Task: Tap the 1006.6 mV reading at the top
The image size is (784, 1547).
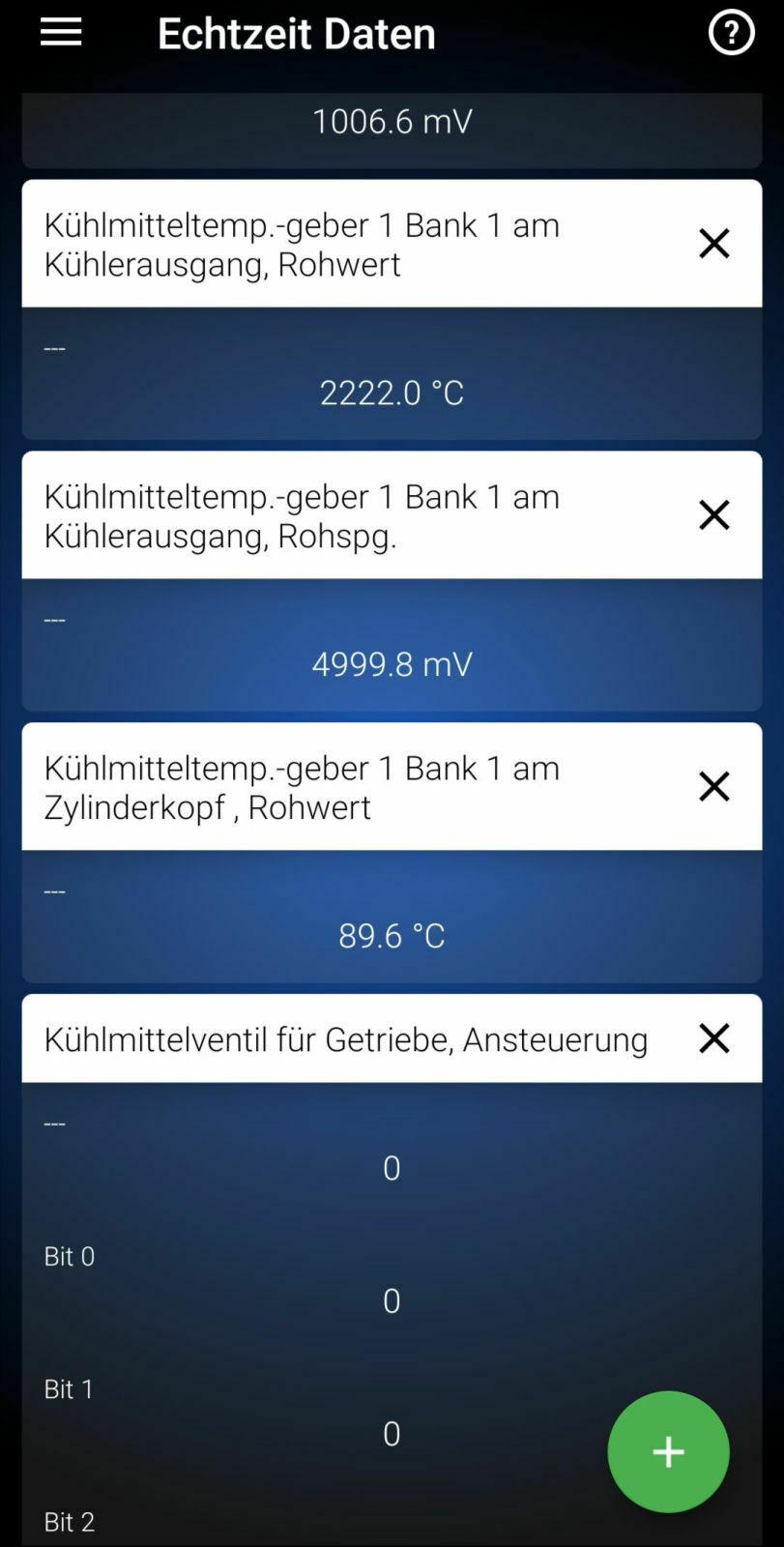Action: coord(392,122)
